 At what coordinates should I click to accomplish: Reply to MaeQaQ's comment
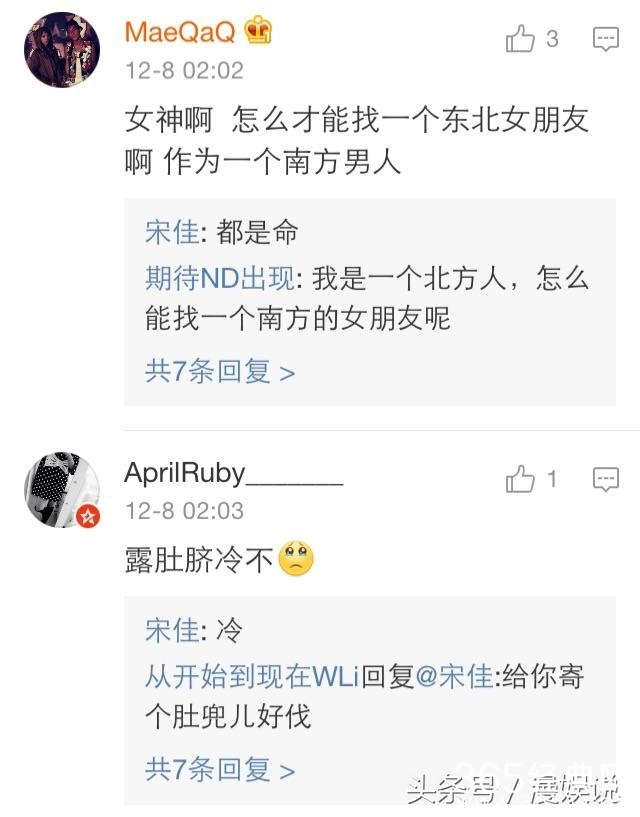(x=606, y=39)
